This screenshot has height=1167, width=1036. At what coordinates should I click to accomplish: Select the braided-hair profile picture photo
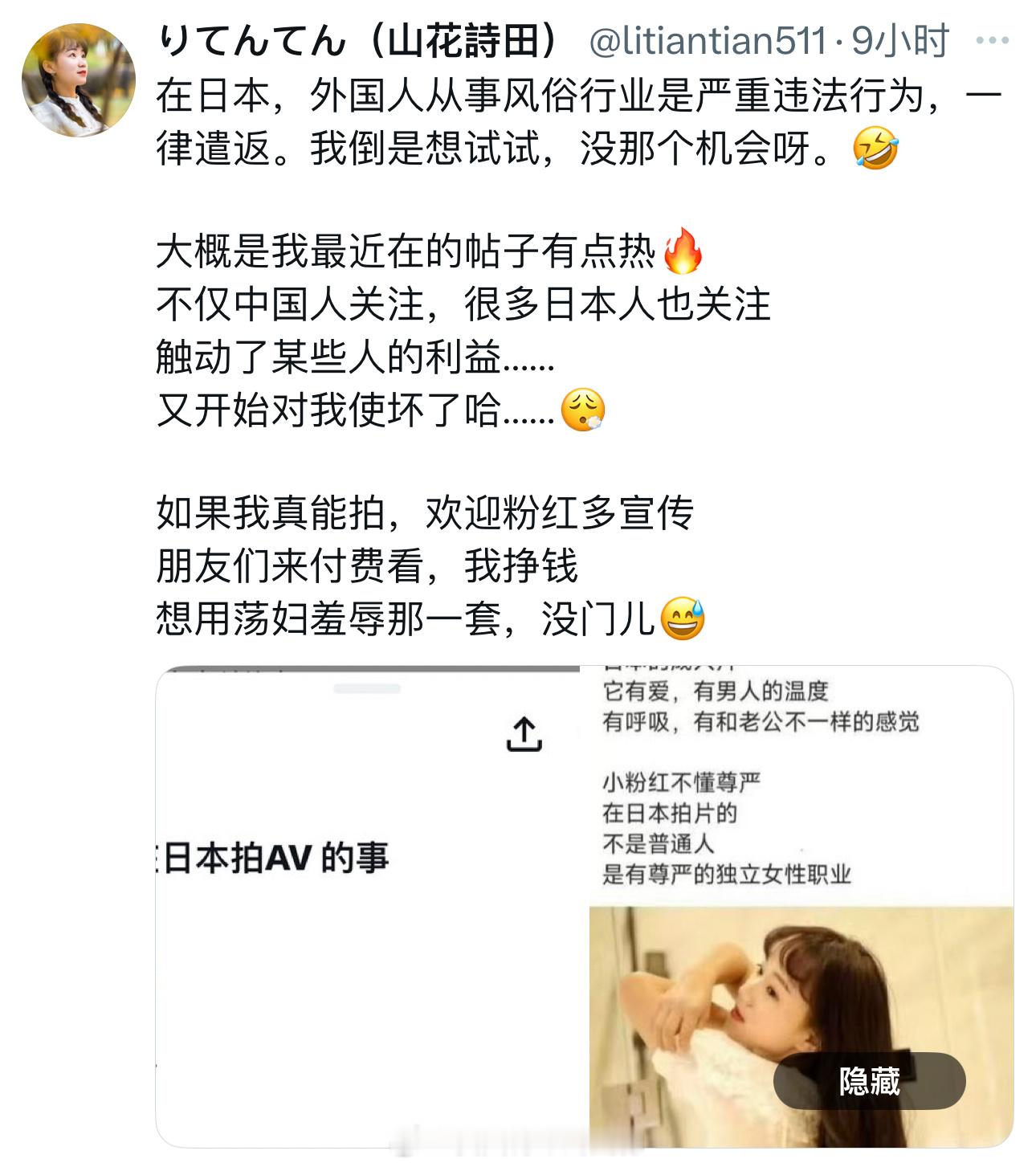click(x=84, y=76)
